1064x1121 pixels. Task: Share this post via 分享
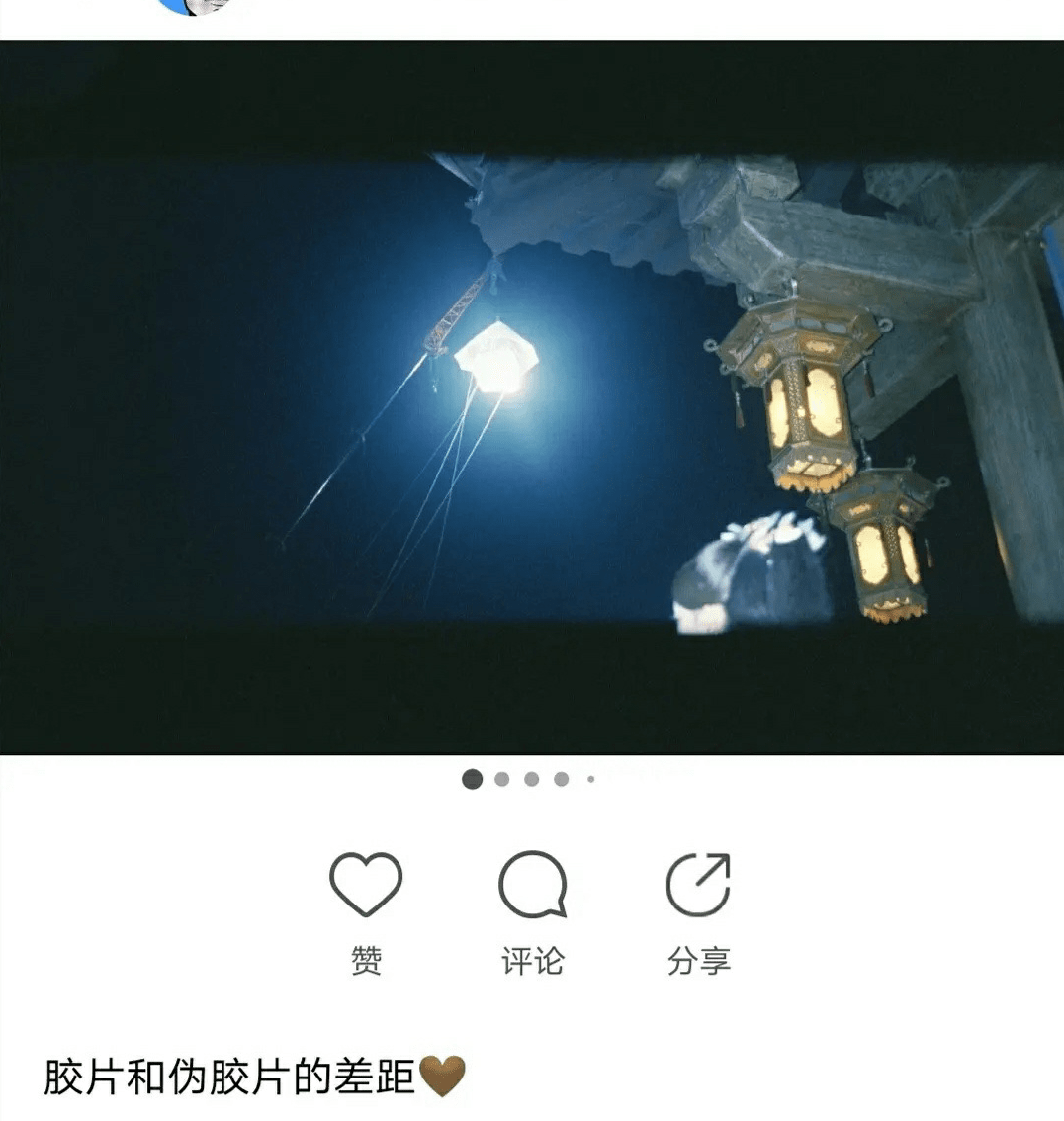click(x=698, y=885)
